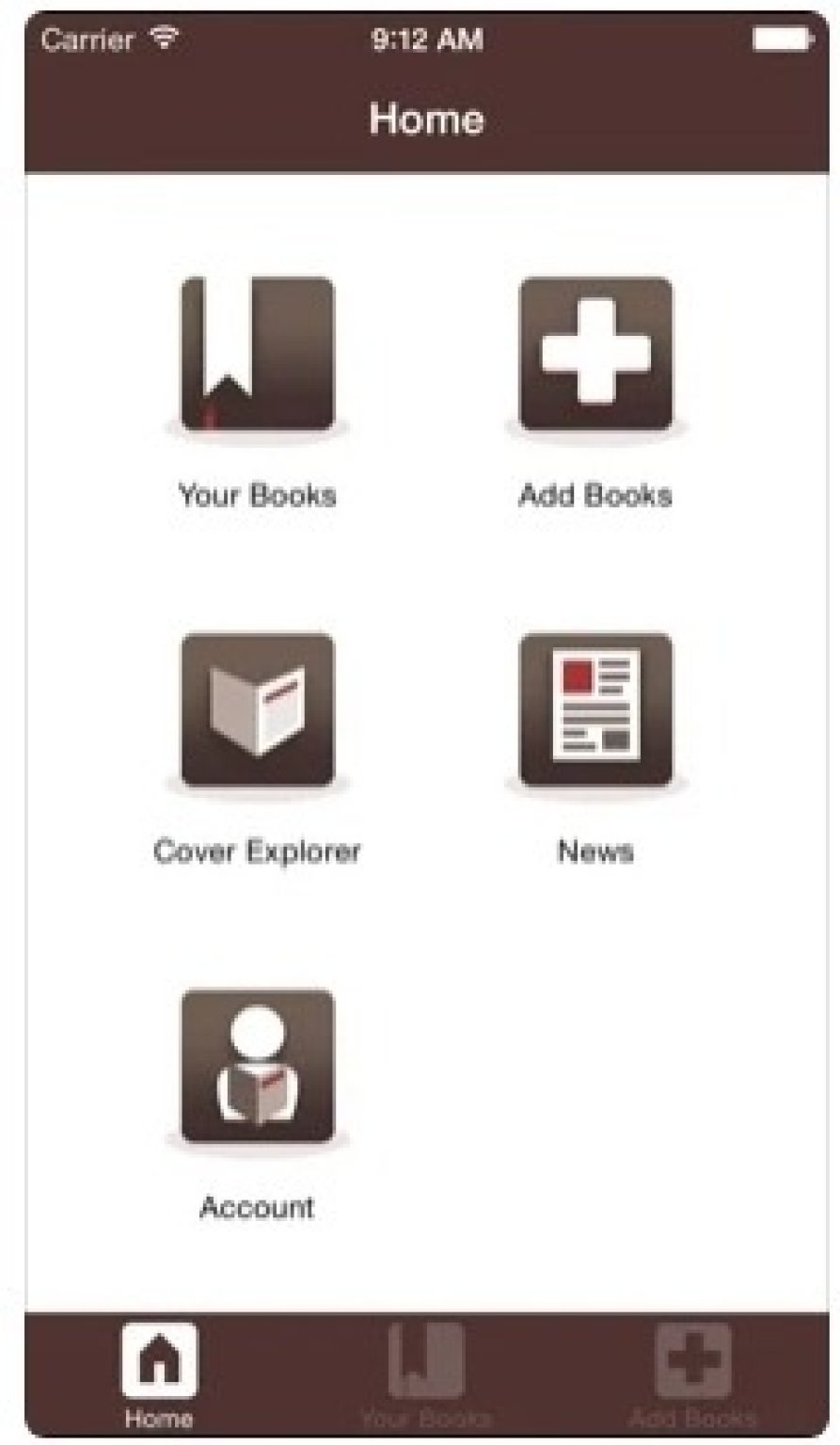840x1445 pixels.
Task: Tap the Account label under its icon
Action: (x=256, y=1205)
